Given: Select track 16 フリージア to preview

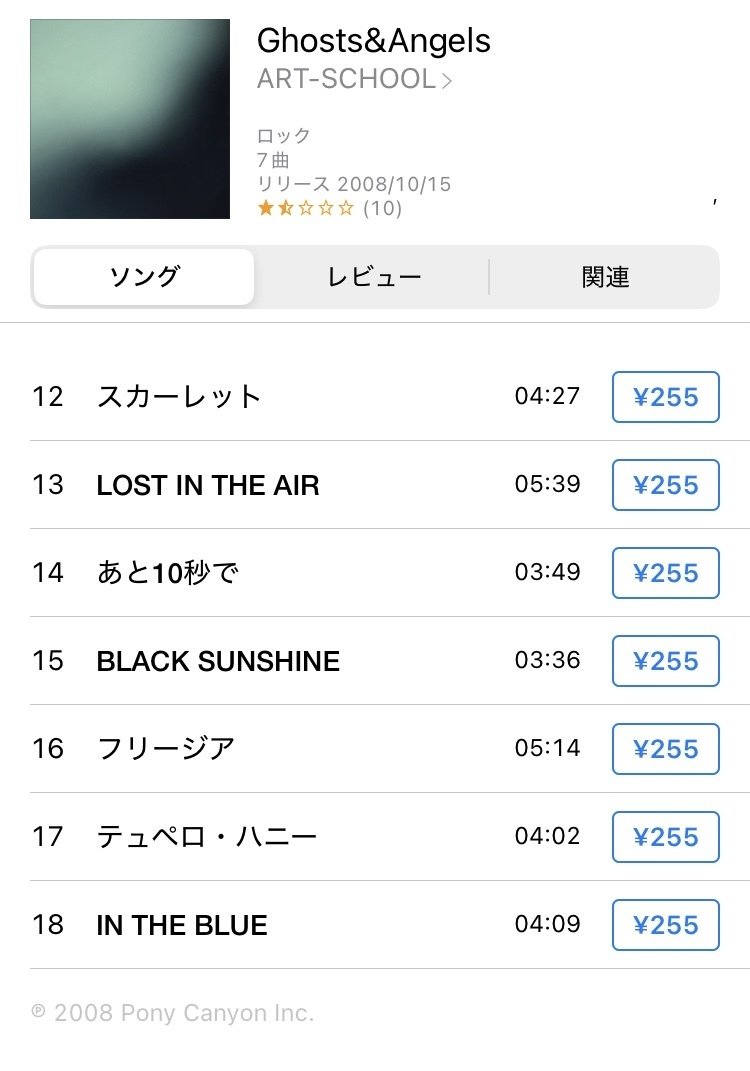Looking at the screenshot, I should 165,749.
